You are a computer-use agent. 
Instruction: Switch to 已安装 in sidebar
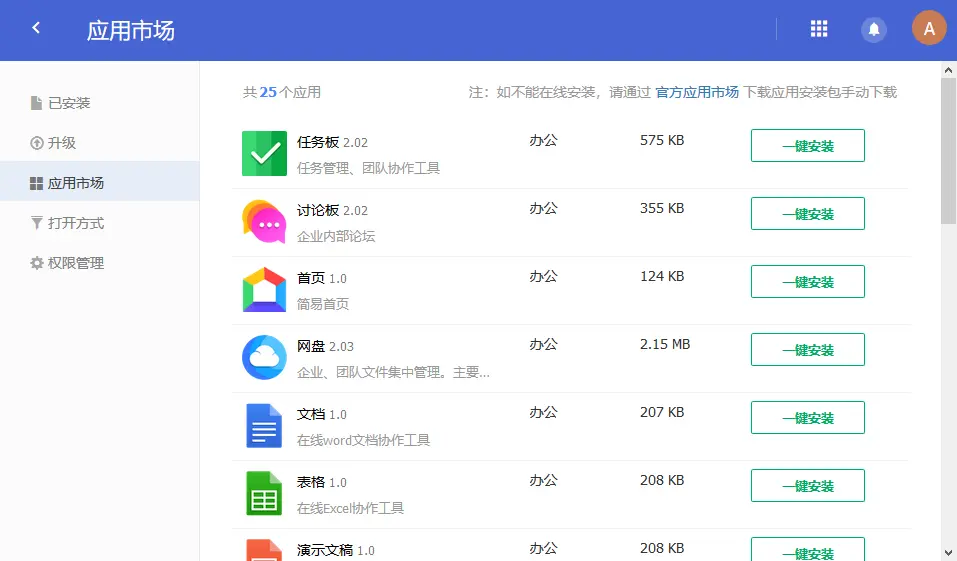[68, 103]
